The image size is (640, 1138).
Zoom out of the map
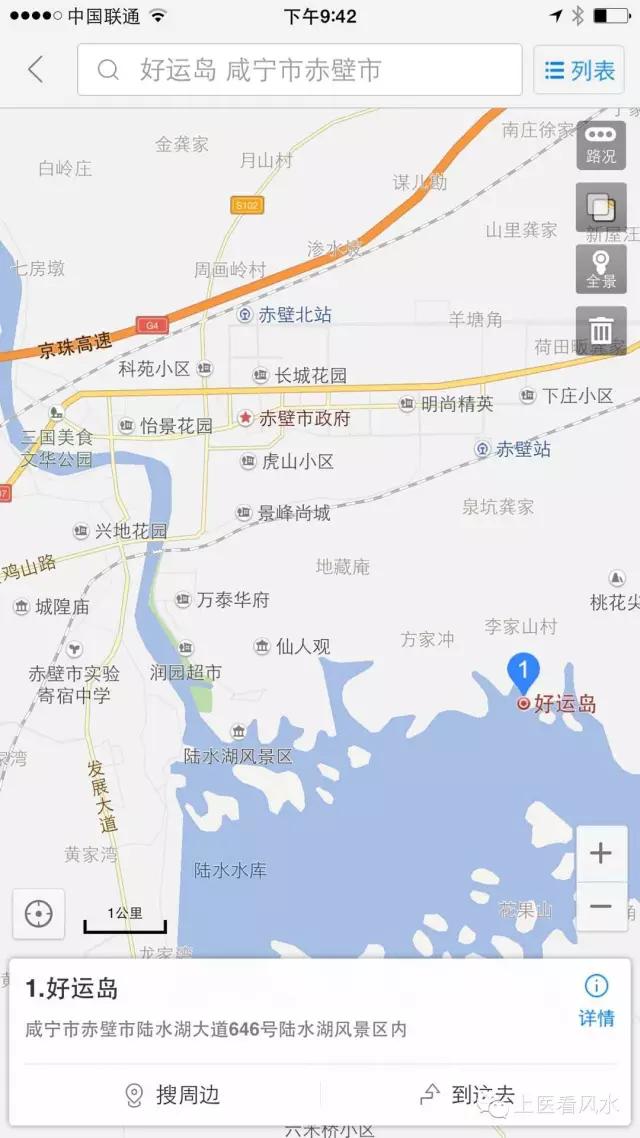[601, 906]
